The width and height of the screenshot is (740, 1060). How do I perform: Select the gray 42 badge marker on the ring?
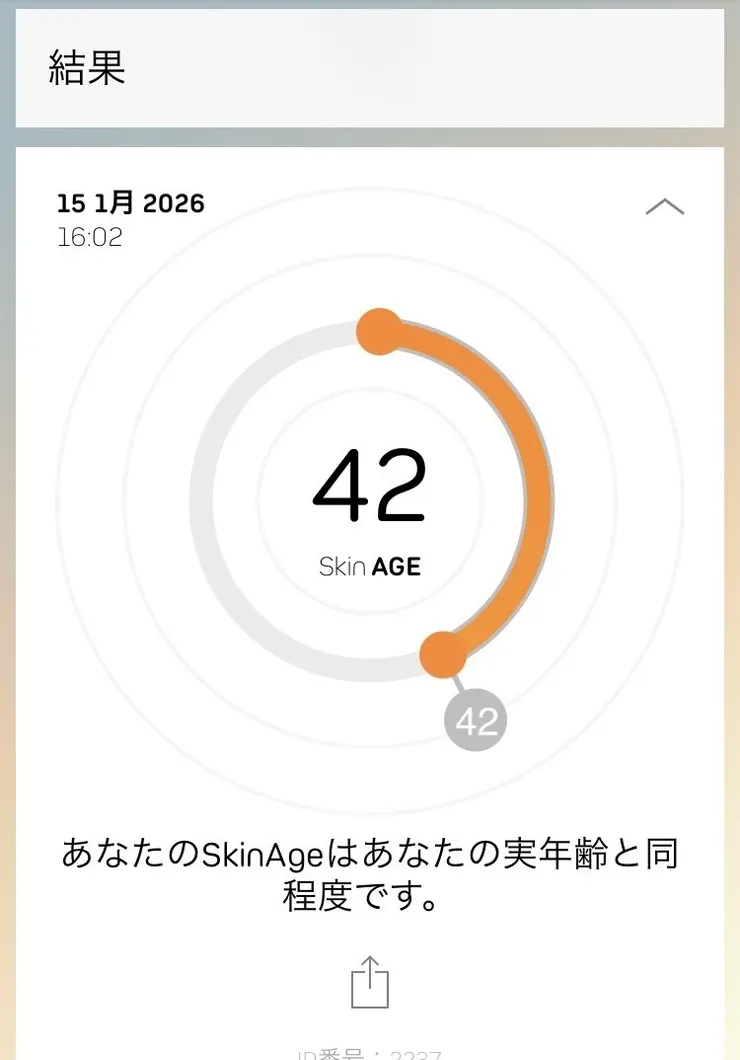click(476, 718)
